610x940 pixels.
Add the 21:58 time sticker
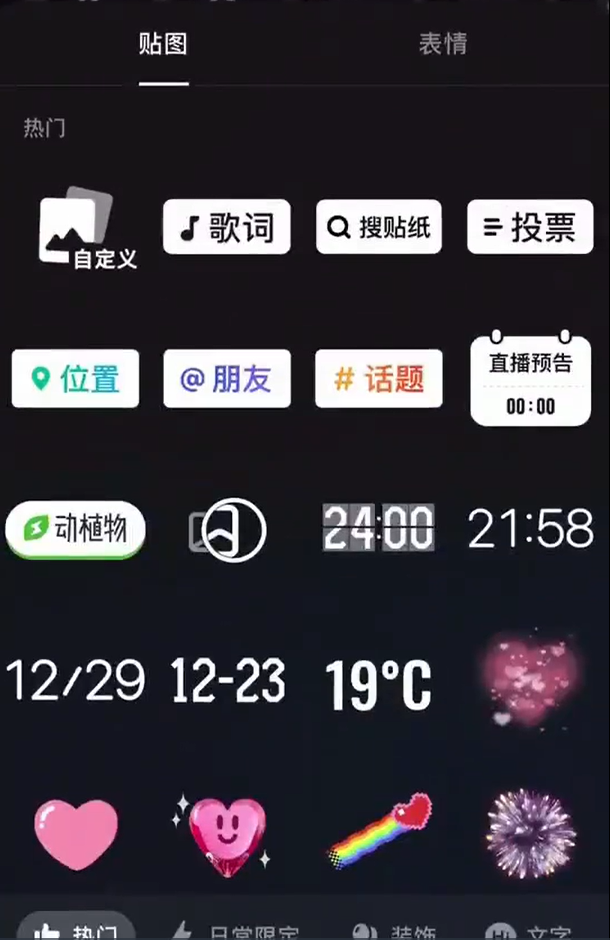tap(530, 527)
